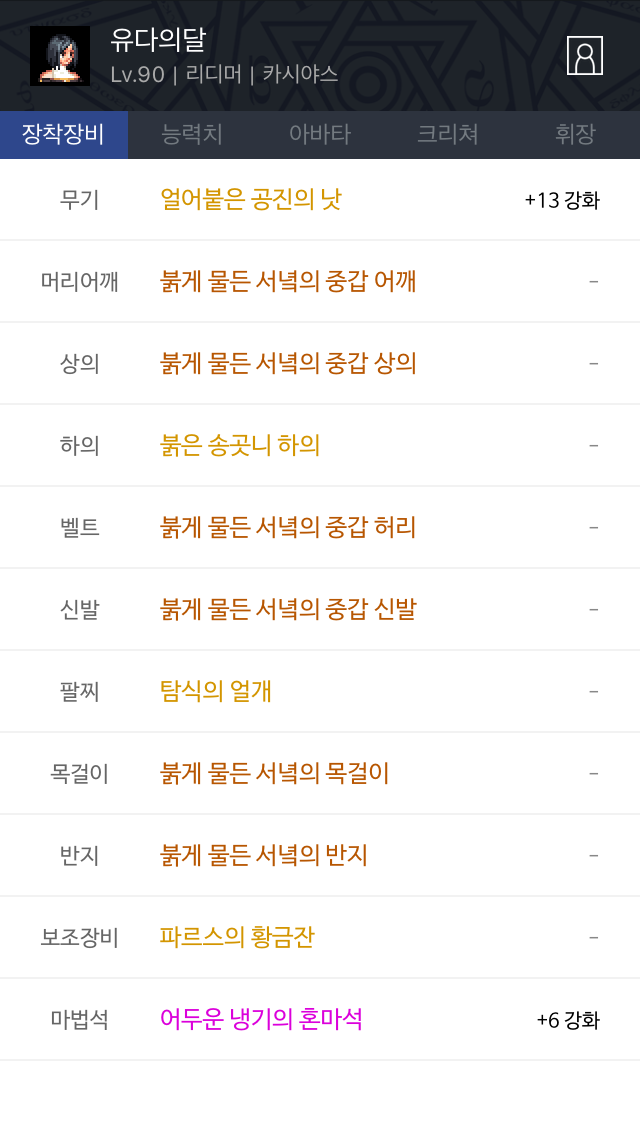Open the 크리쳐 tab
Image resolution: width=640 pixels, height=1136 pixels.
[x=447, y=134]
